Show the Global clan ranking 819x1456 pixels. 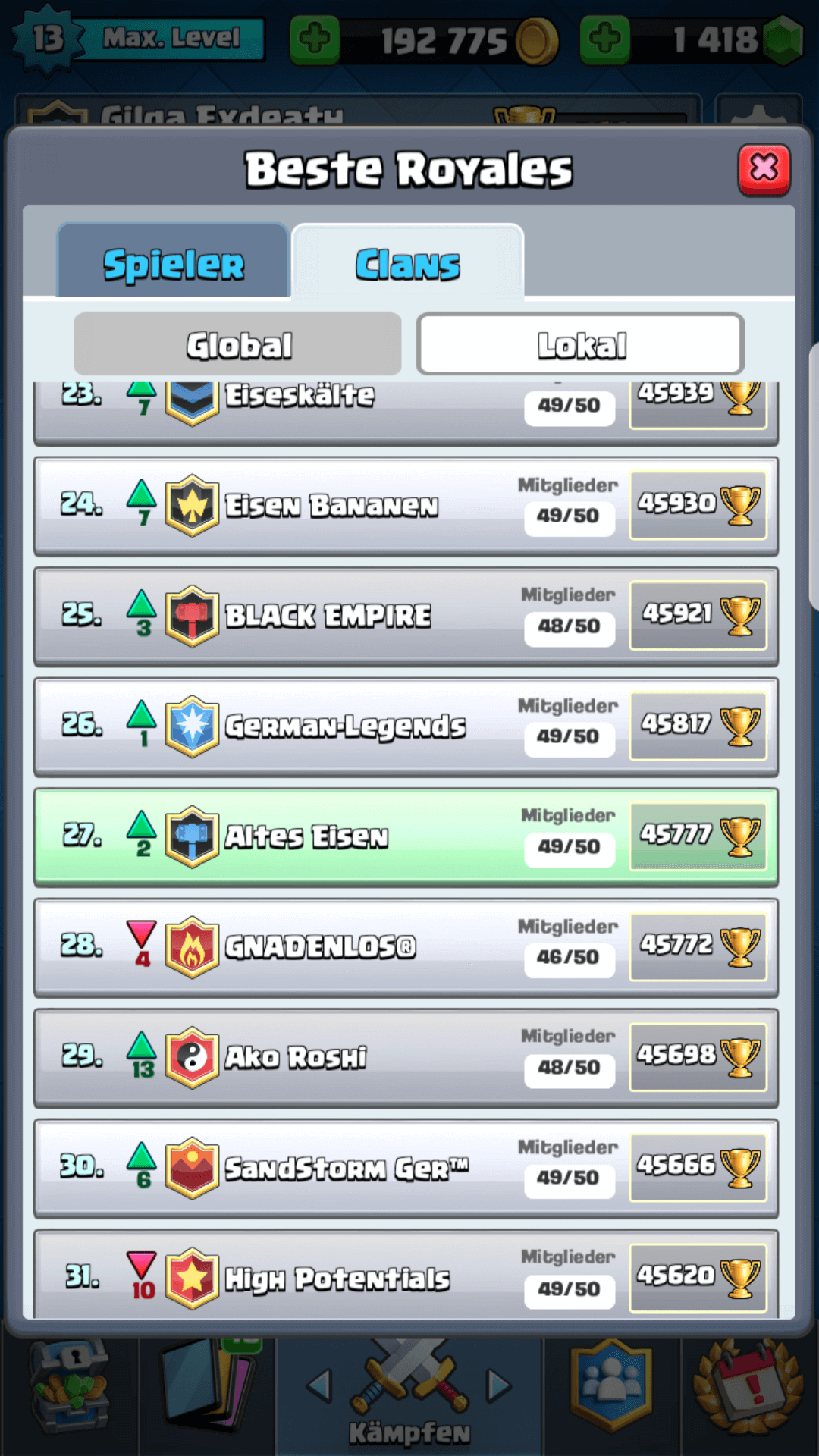click(x=238, y=345)
